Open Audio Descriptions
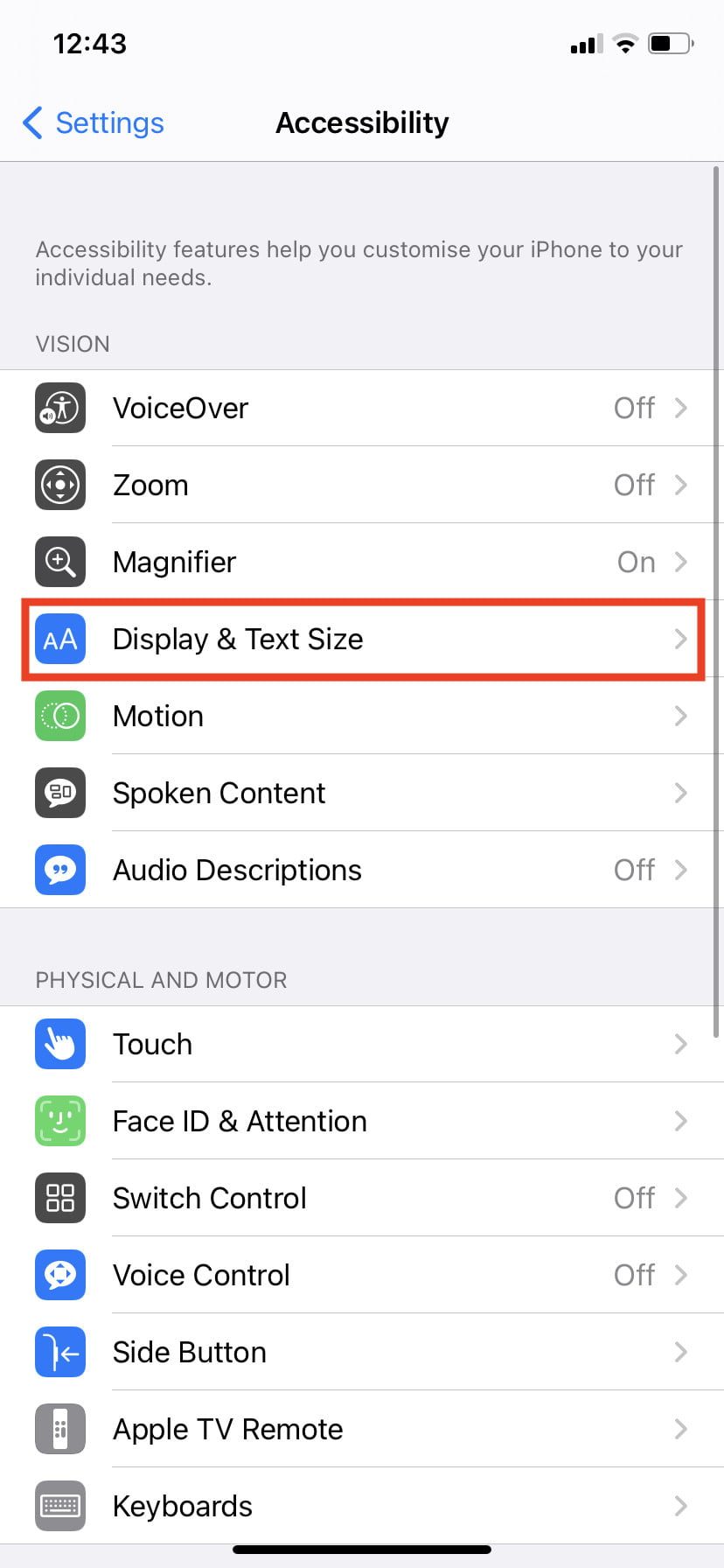Screen dimensions: 724x1568 [362, 870]
